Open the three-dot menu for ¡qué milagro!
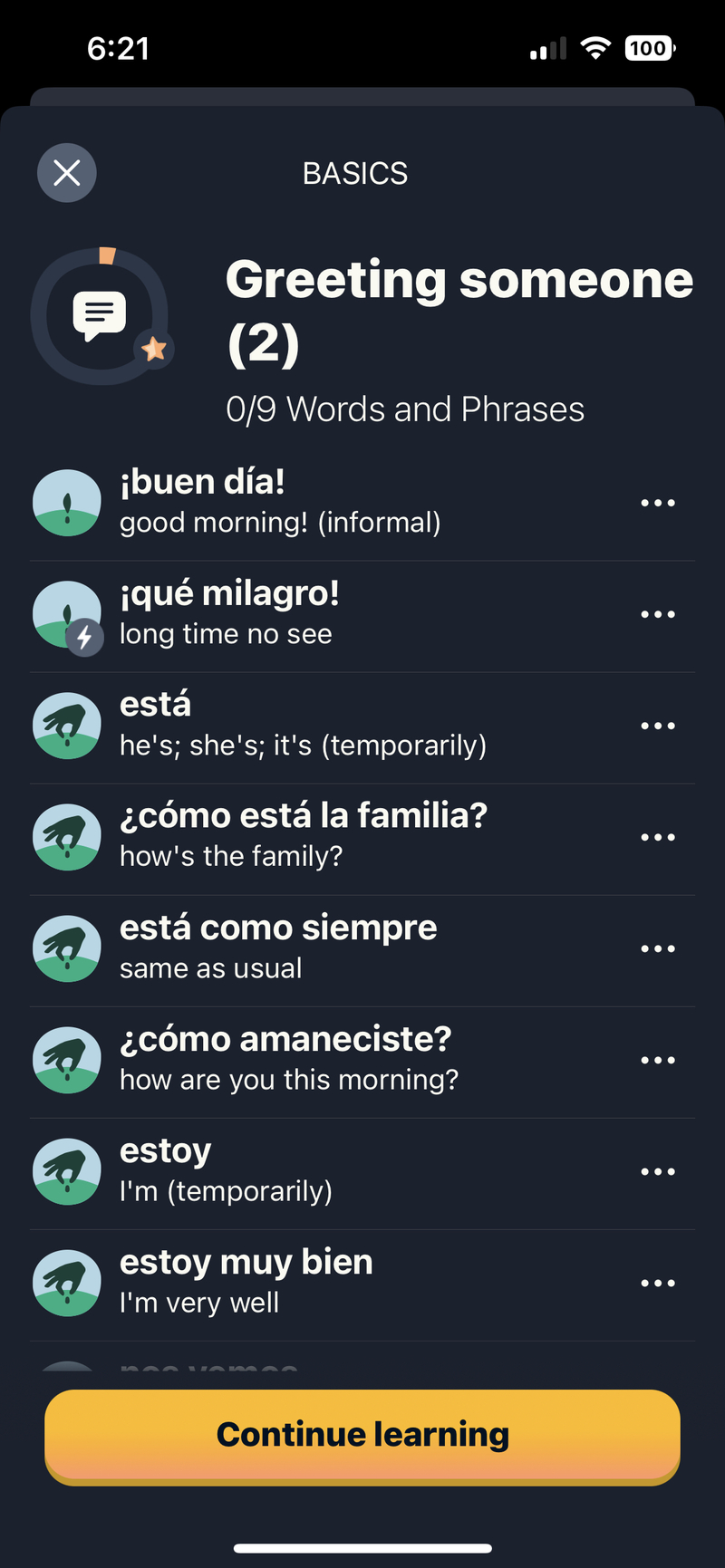Screen dimensions: 725x1568 tap(658, 614)
